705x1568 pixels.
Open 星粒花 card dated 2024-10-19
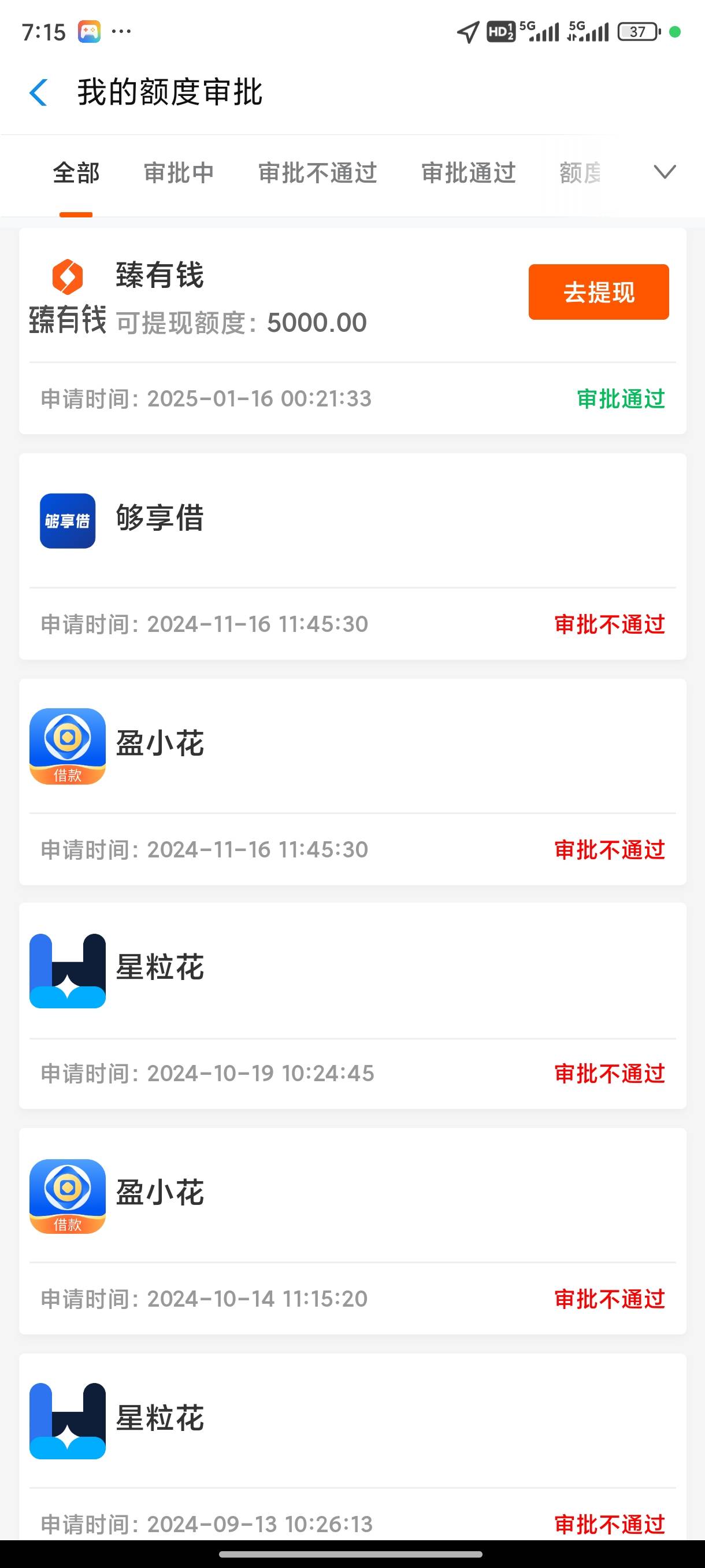[x=353, y=1005]
